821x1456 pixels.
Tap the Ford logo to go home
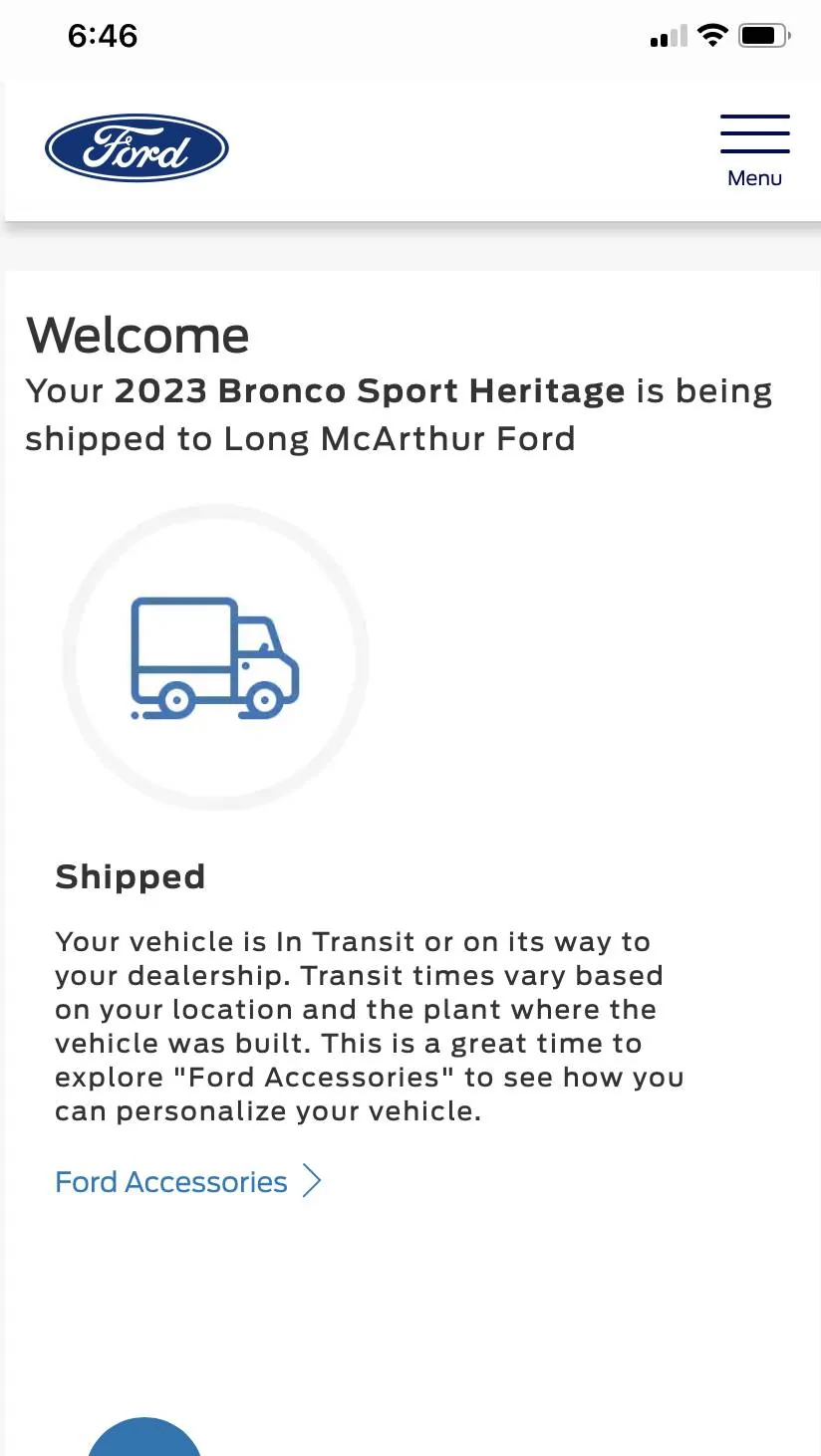pyautogui.click(x=137, y=149)
